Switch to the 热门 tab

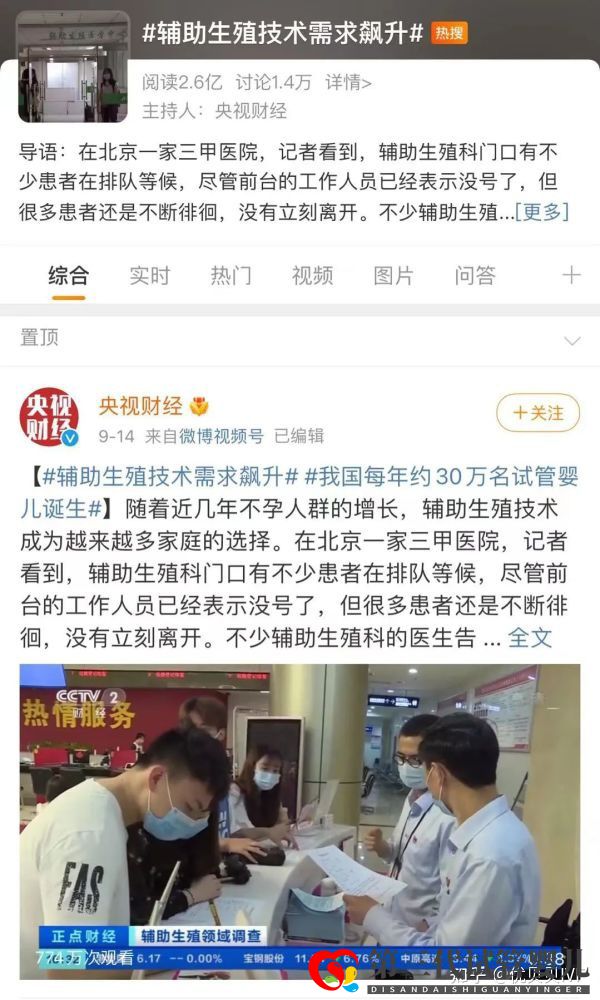pyautogui.click(x=231, y=276)
